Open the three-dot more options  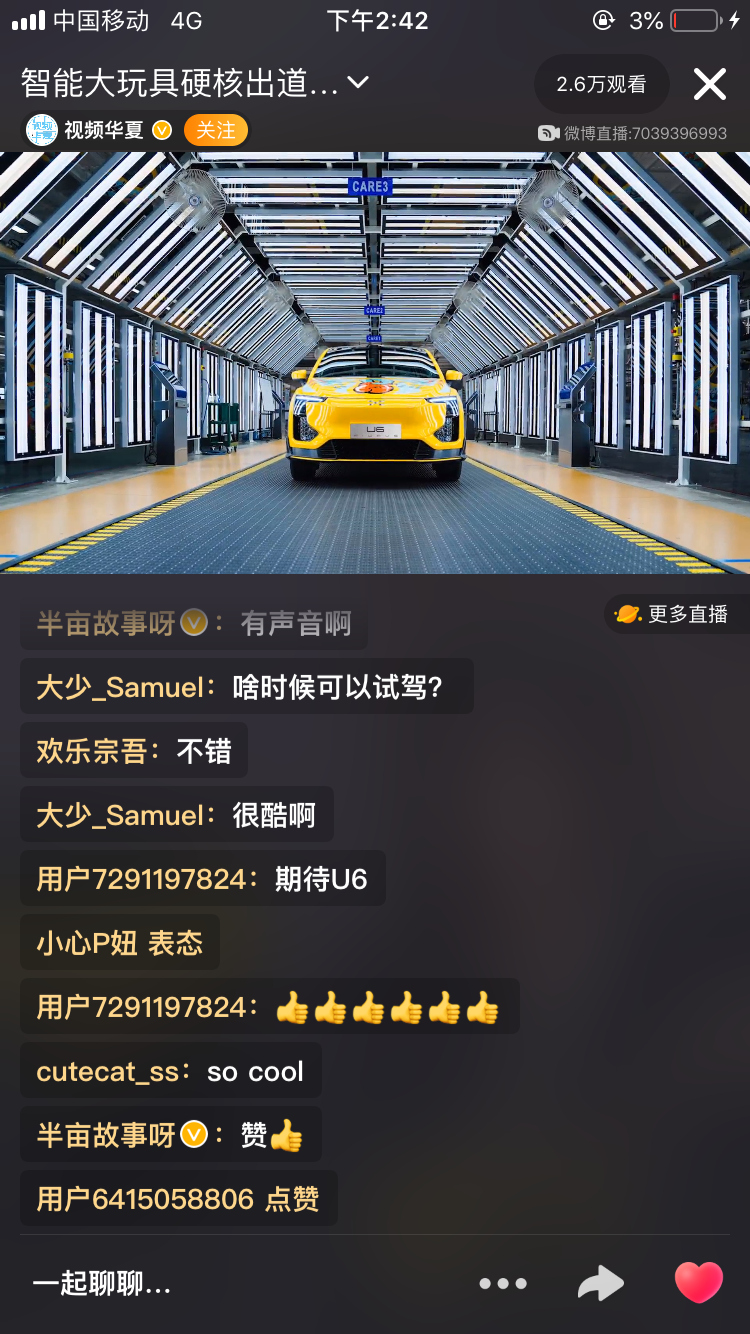(503, 1284)
